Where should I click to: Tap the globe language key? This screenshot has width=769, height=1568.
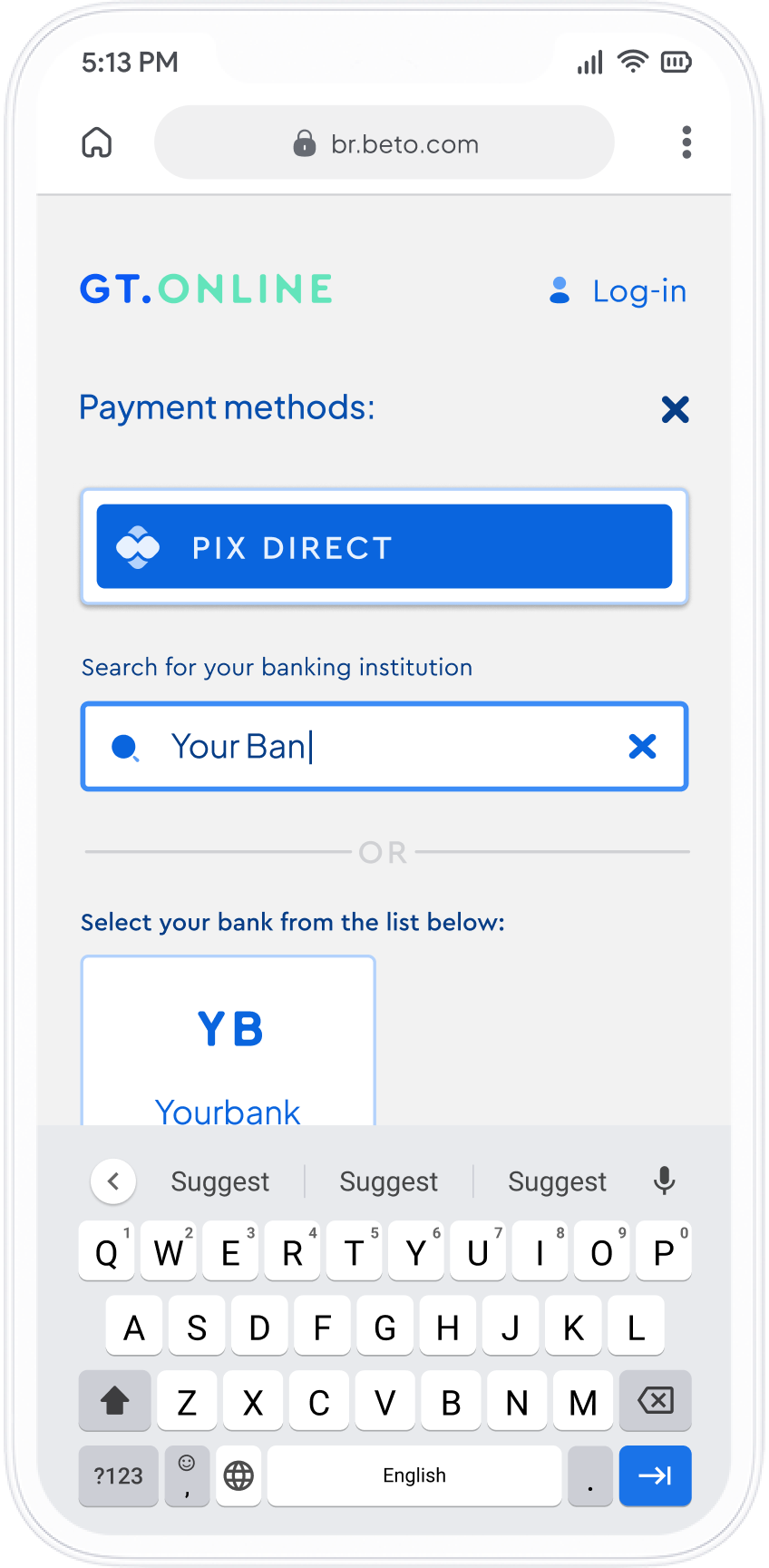238,1475
